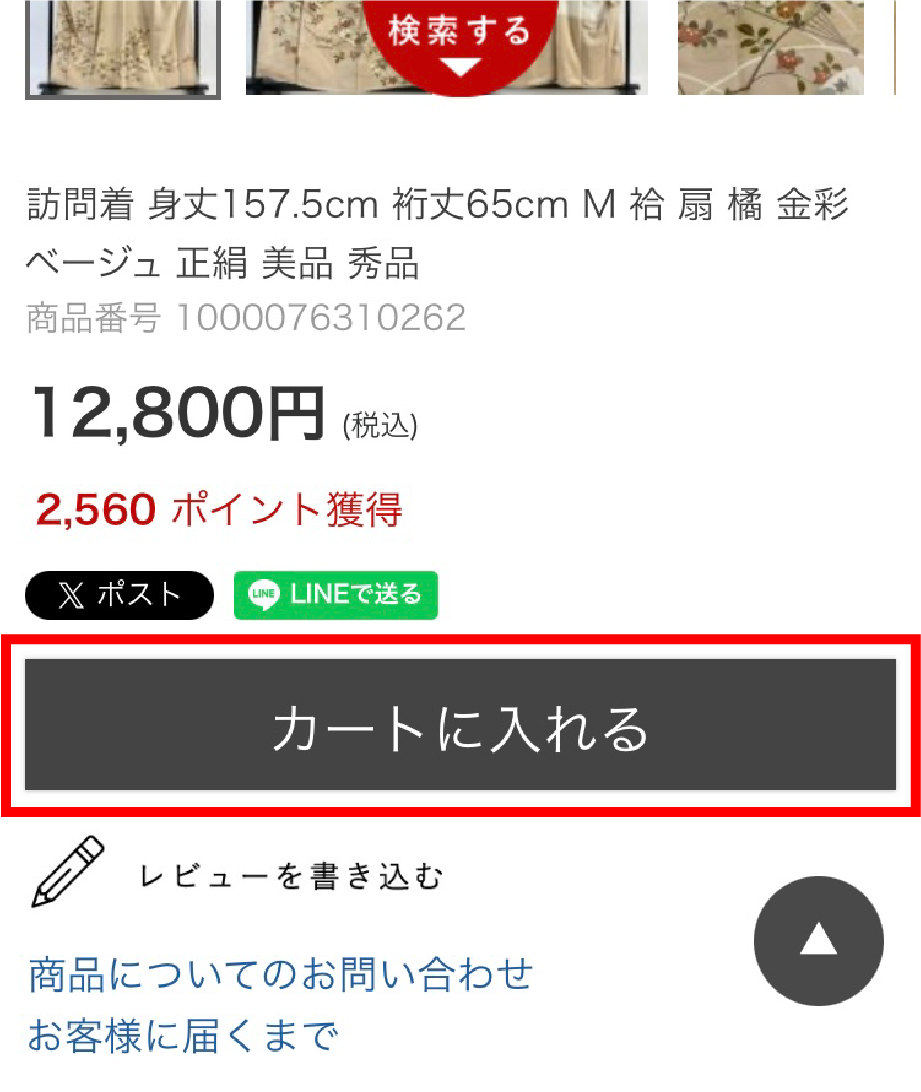Tap the scroll-to-top arrow button
Image resolution: width=921 pixels, height=1092 pixels.
[x=818, y=940]
